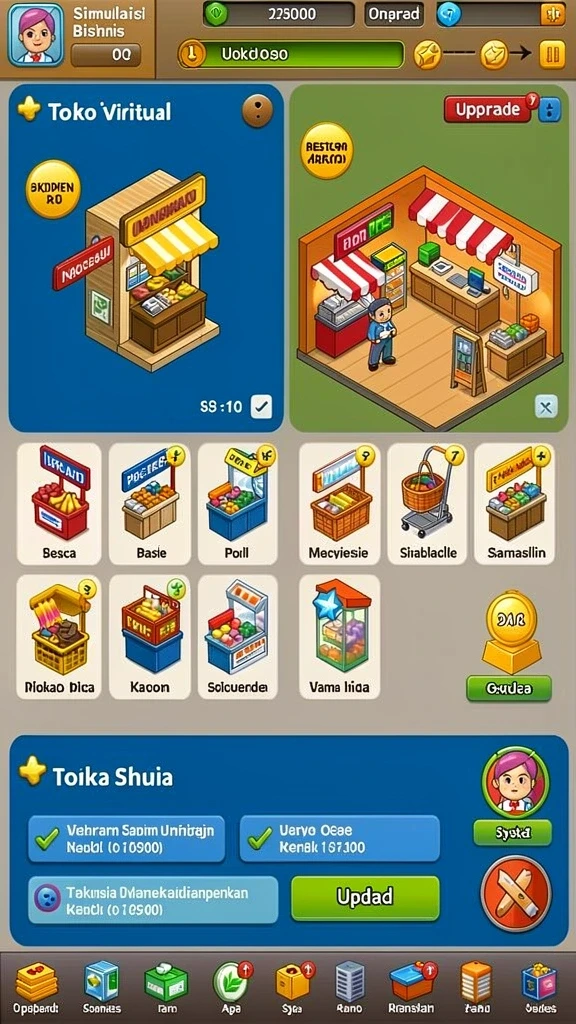Pick the Kaoon basket item
This screenshot has height=1024, width=576.
150,637
